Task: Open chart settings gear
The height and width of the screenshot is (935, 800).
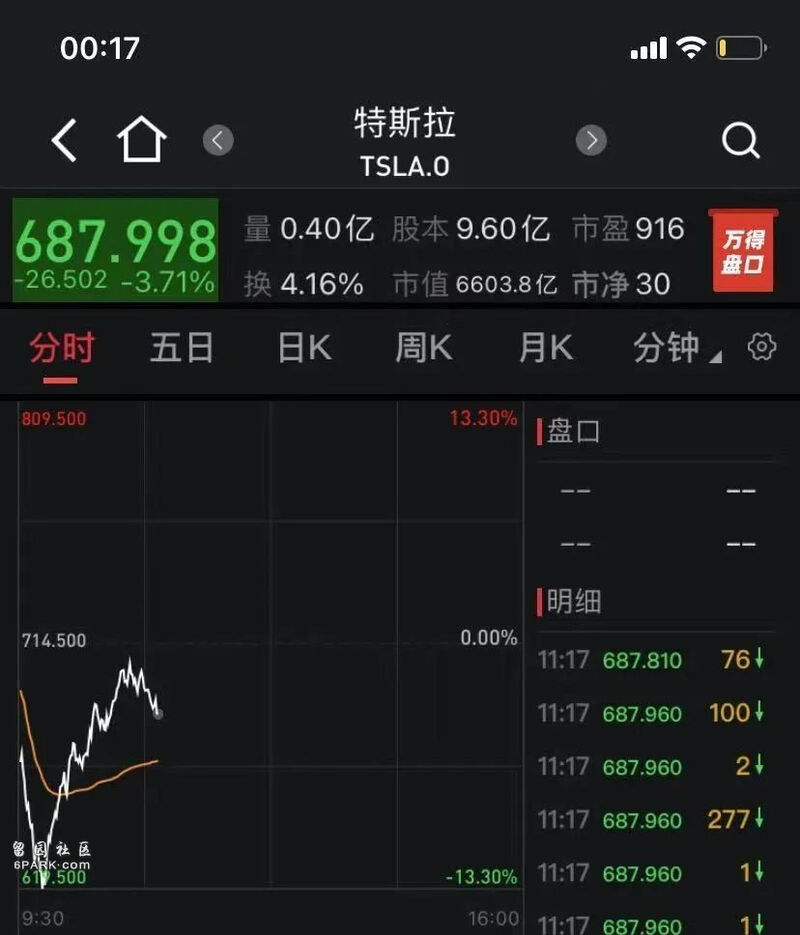Action: (x=762, y=347)
